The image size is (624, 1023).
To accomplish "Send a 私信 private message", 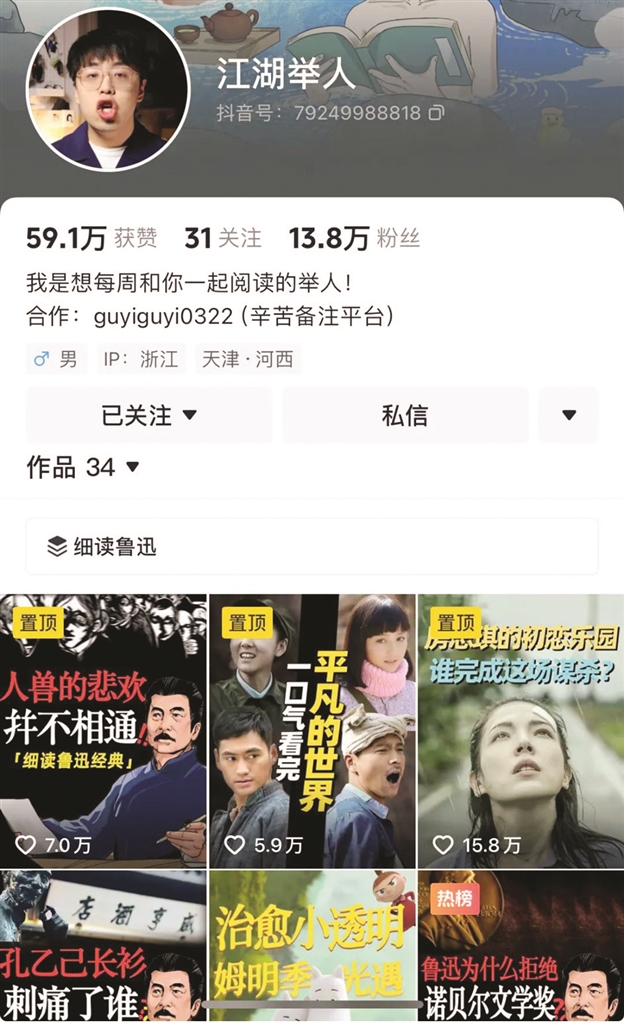I will [x=405, y=415].
